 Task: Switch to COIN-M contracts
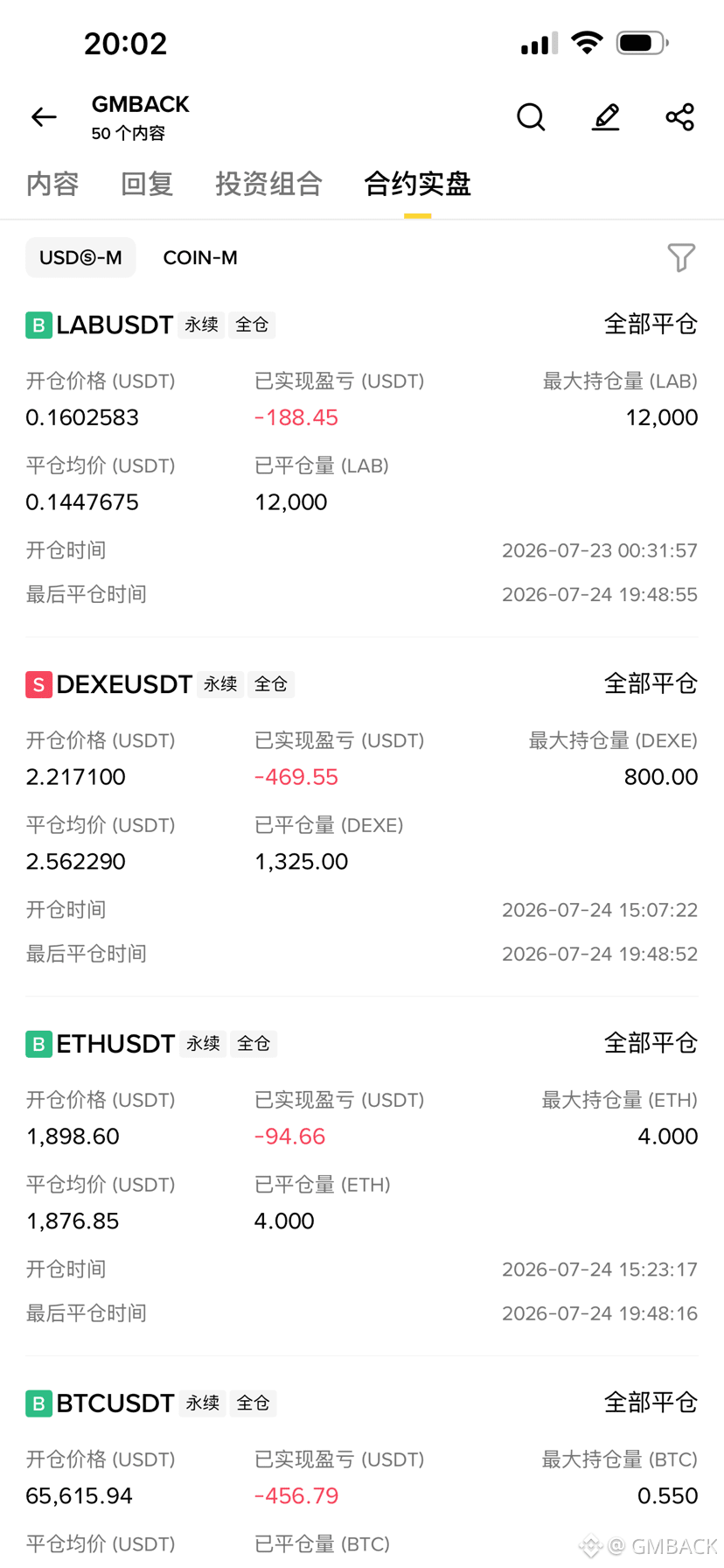(200, 257)
